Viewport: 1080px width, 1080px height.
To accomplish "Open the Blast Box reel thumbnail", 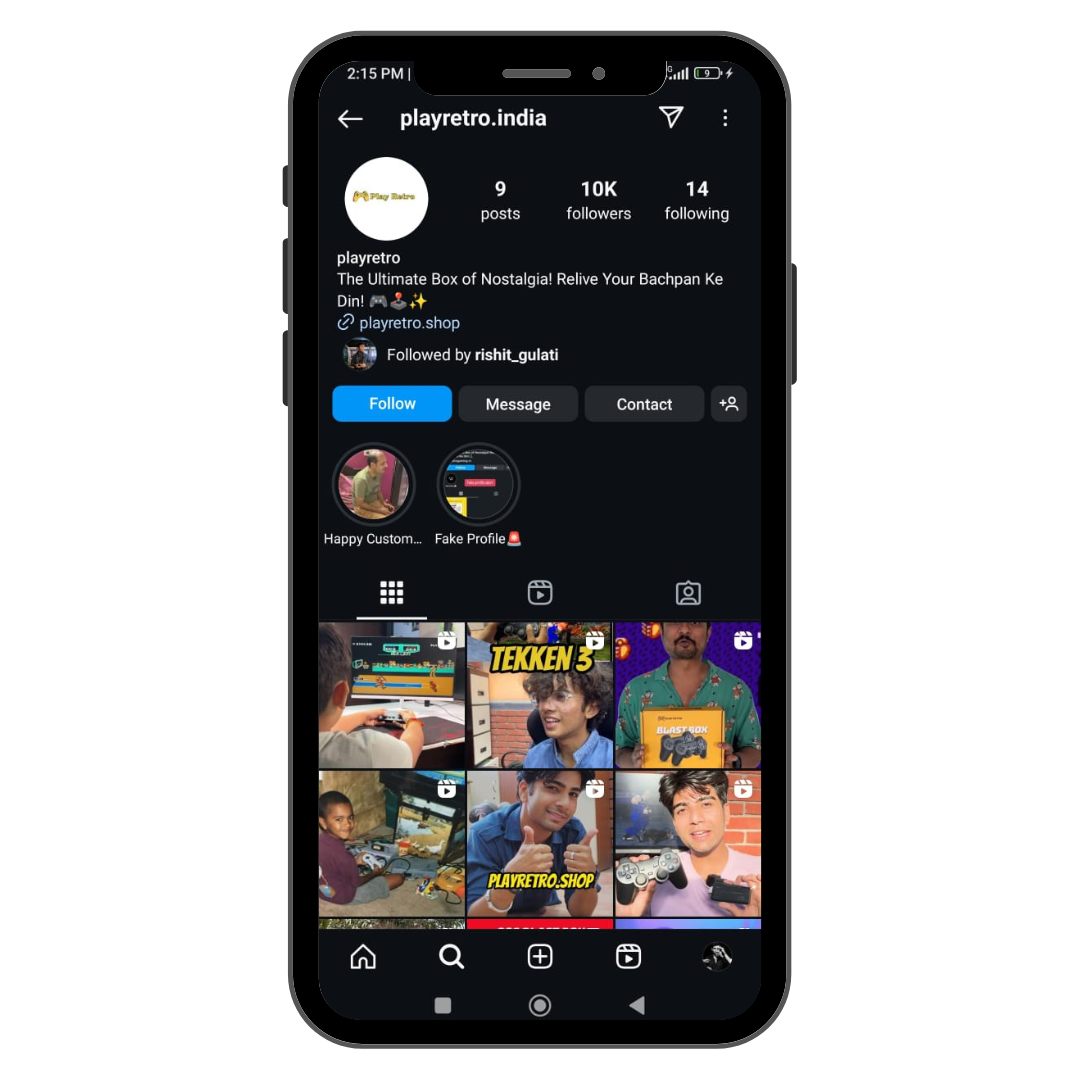I will tap(688, 695).
